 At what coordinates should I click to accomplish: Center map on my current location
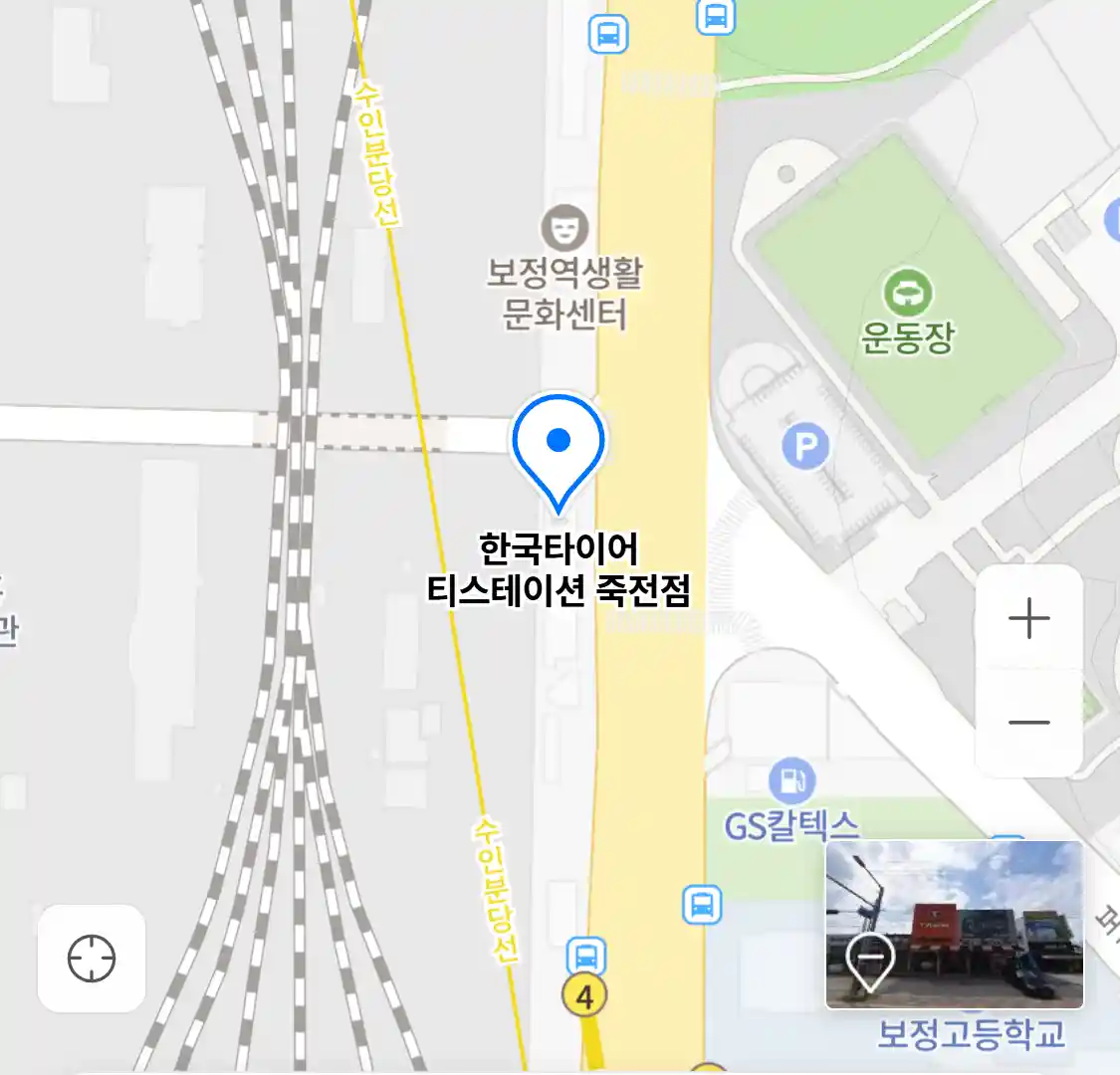point(92,959)
